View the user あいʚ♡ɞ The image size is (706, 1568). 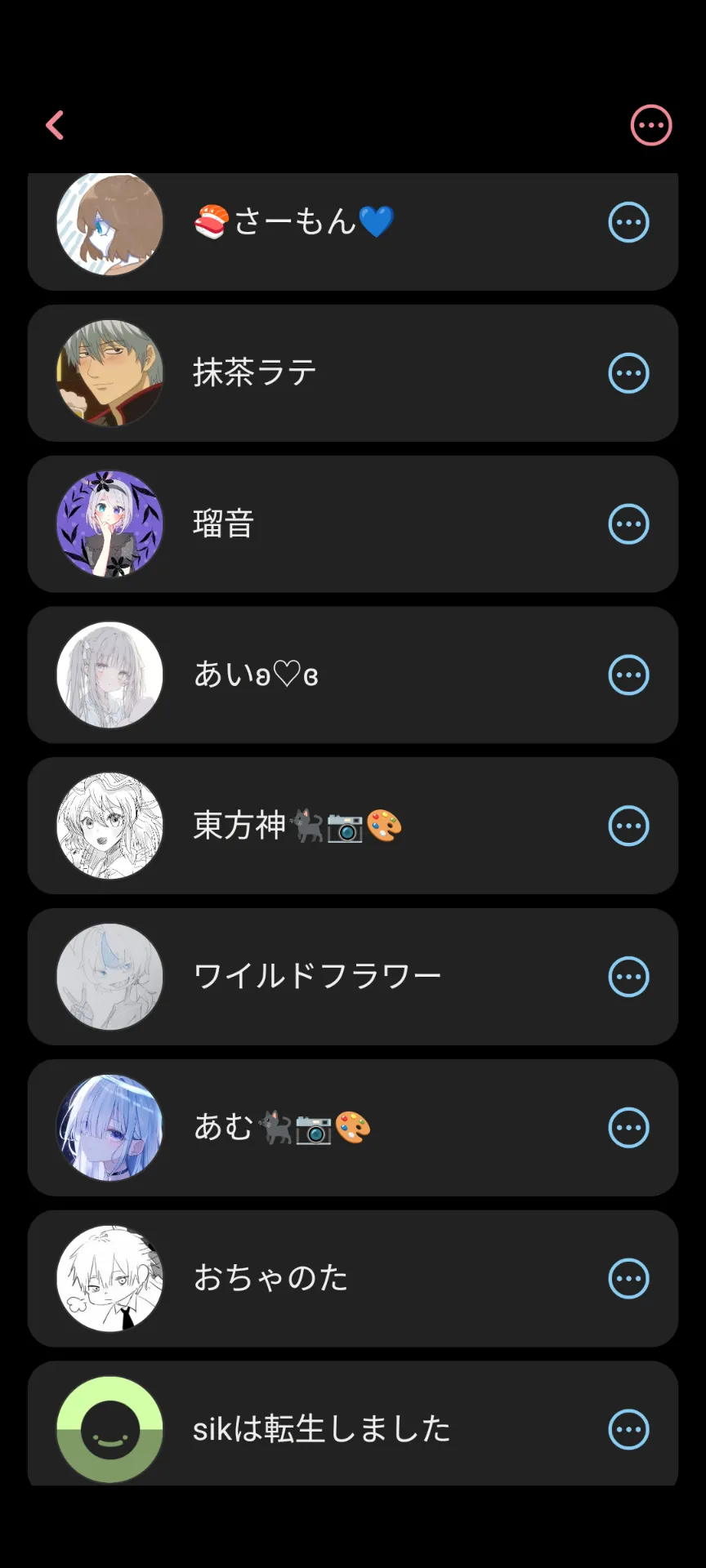tap(353, 675)
